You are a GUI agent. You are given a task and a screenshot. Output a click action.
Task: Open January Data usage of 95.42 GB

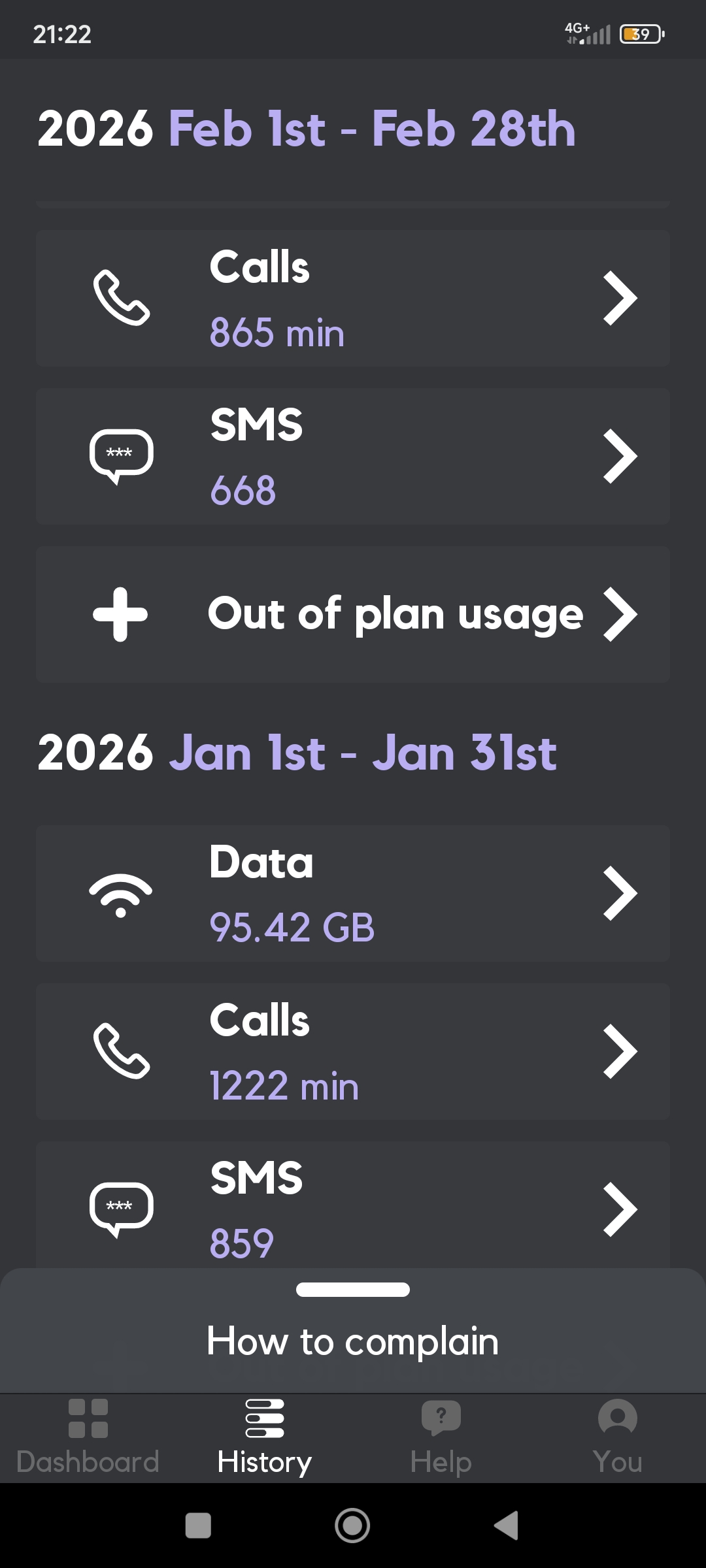coord(353,893)
